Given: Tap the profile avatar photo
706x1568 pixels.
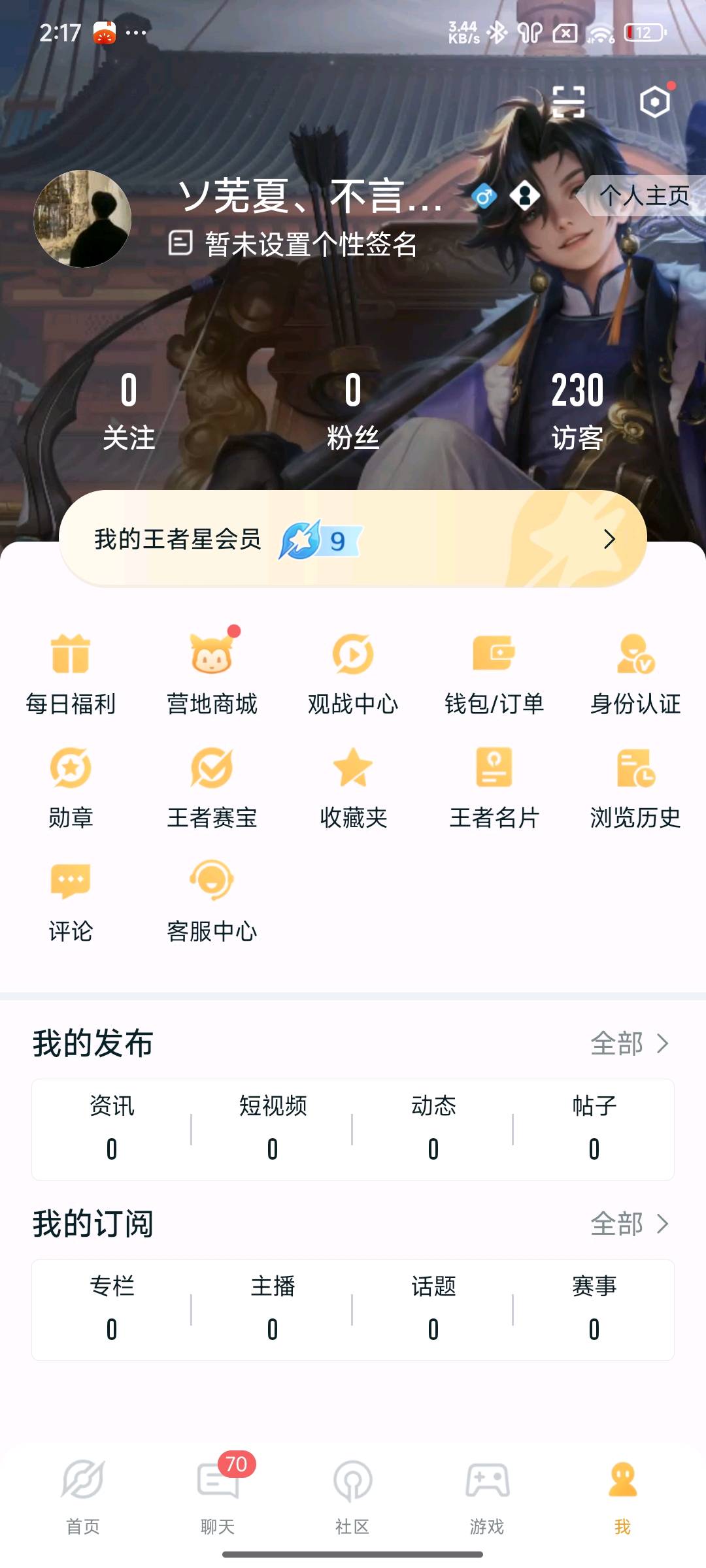Looking at the screenshot, I should (82, 219).
